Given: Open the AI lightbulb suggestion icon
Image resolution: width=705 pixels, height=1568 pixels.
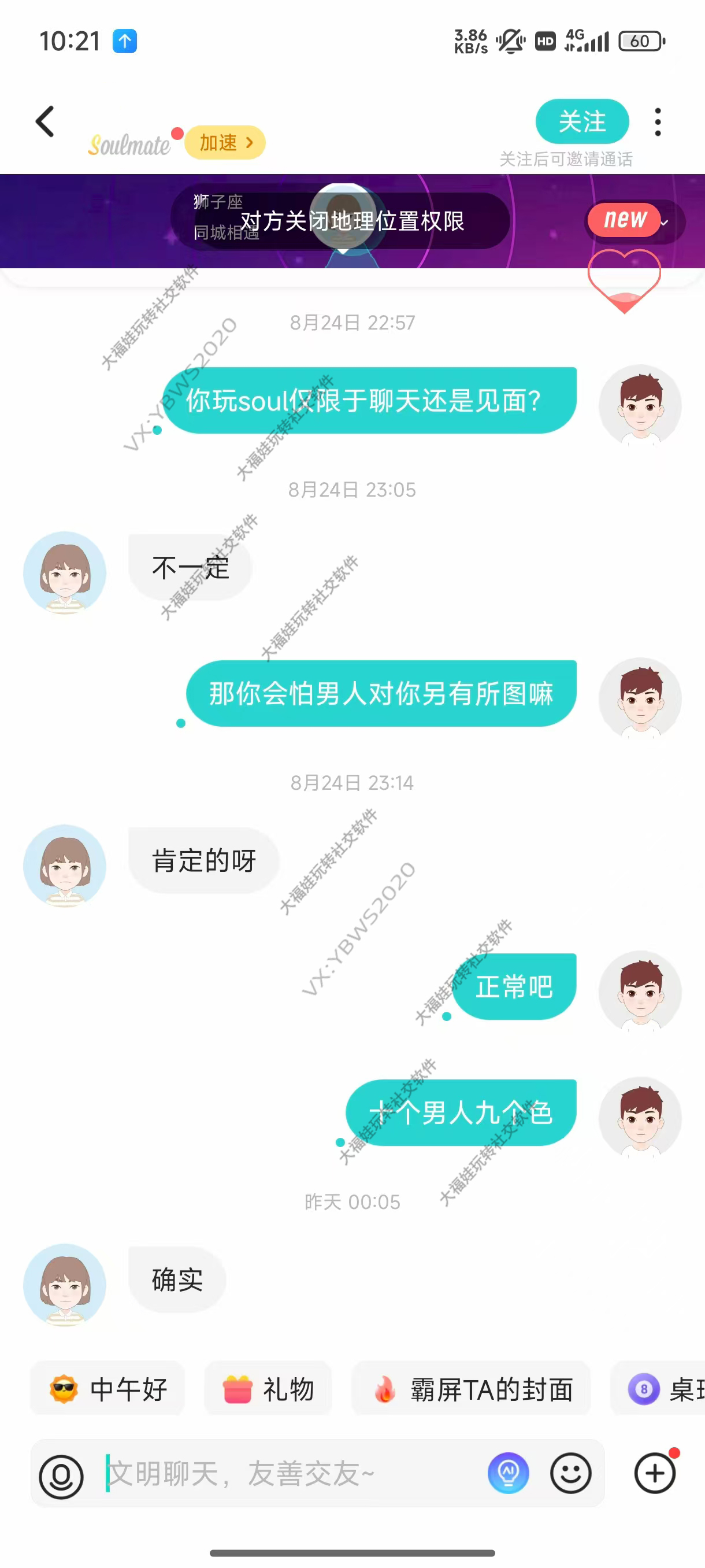Looking at the screenshot, I should (508, 1474).
